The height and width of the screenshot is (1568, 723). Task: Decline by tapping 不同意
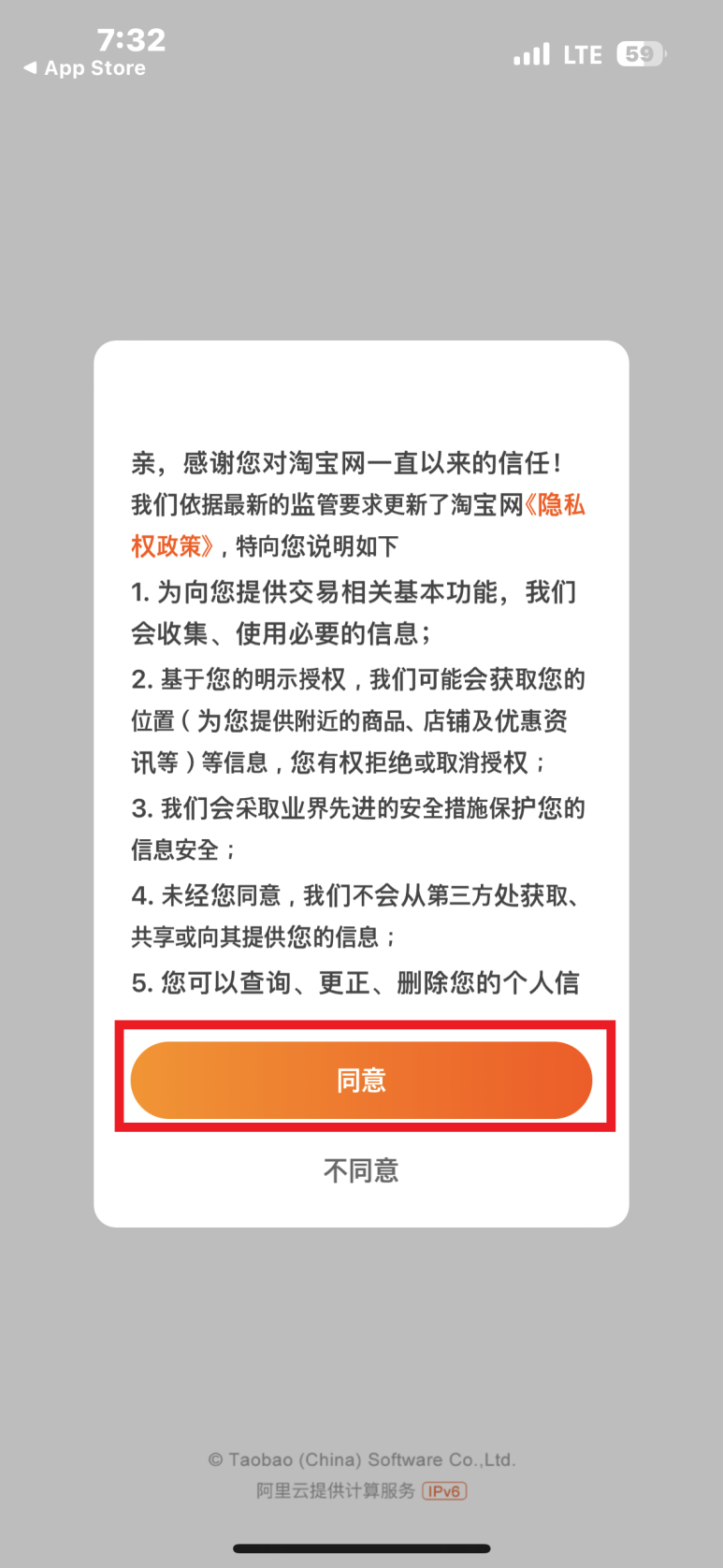point(361,1170)
